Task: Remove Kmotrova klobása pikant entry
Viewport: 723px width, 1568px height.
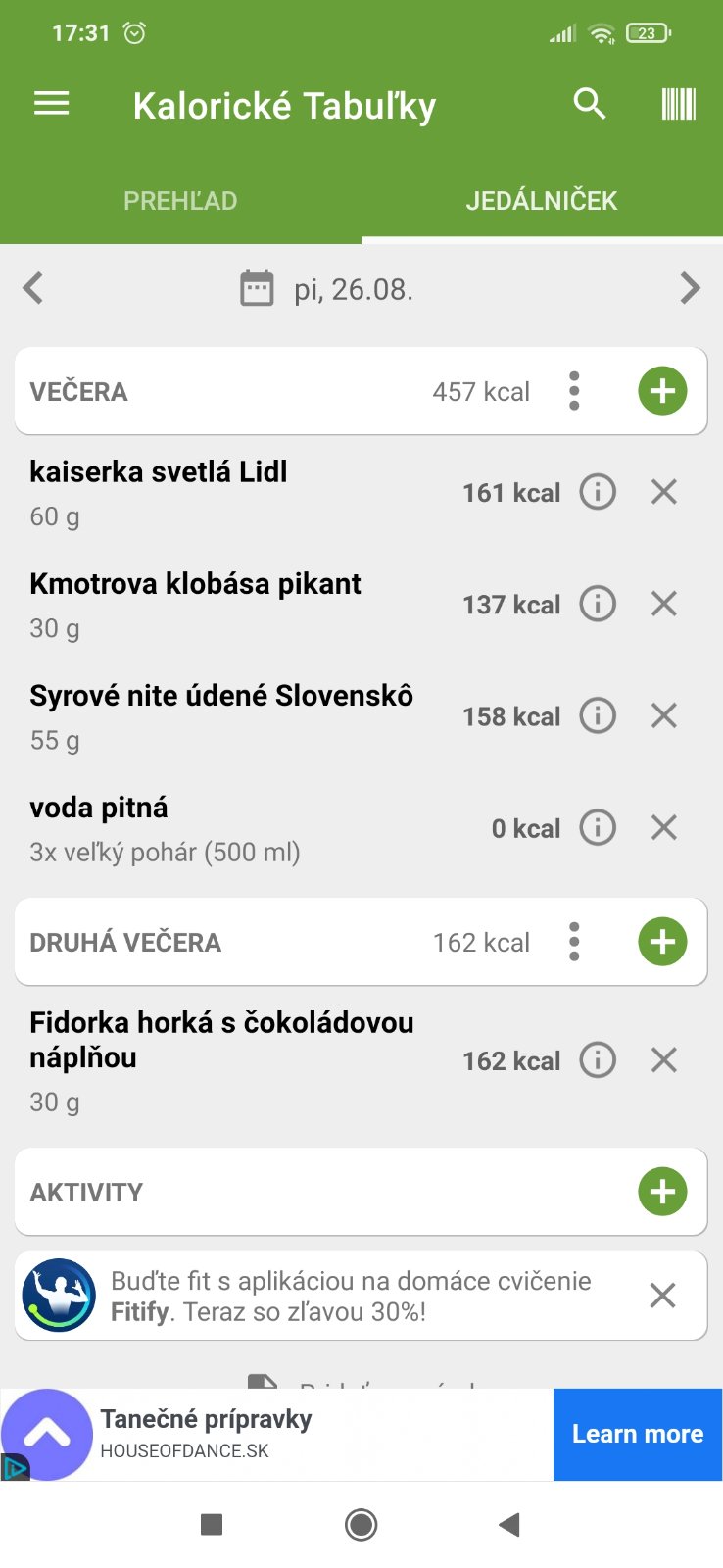Action: point(664,604)
